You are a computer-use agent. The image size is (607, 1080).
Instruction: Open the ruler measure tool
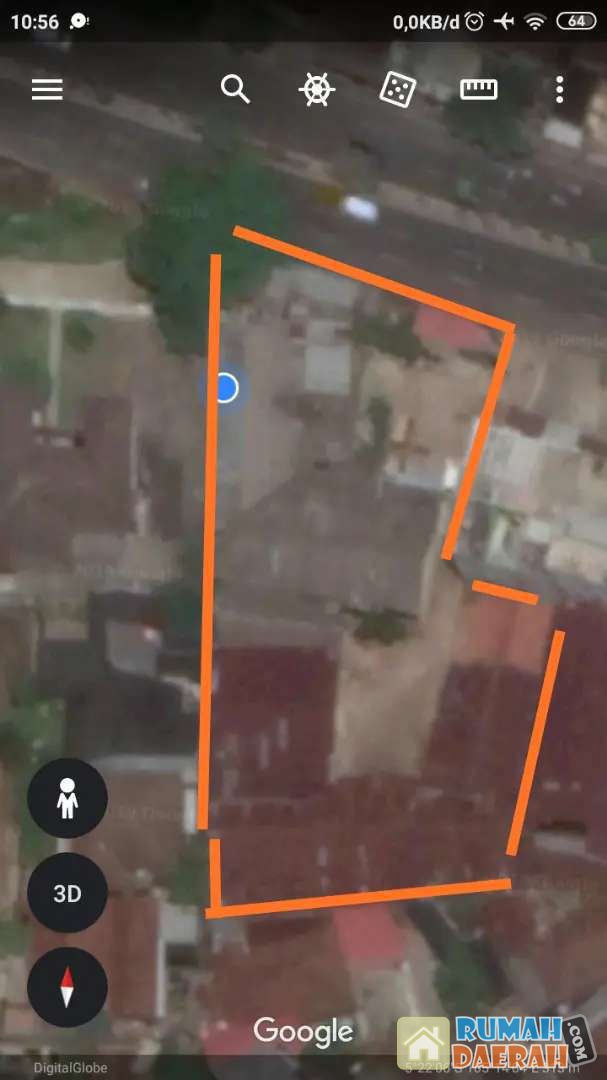(478, 90)
